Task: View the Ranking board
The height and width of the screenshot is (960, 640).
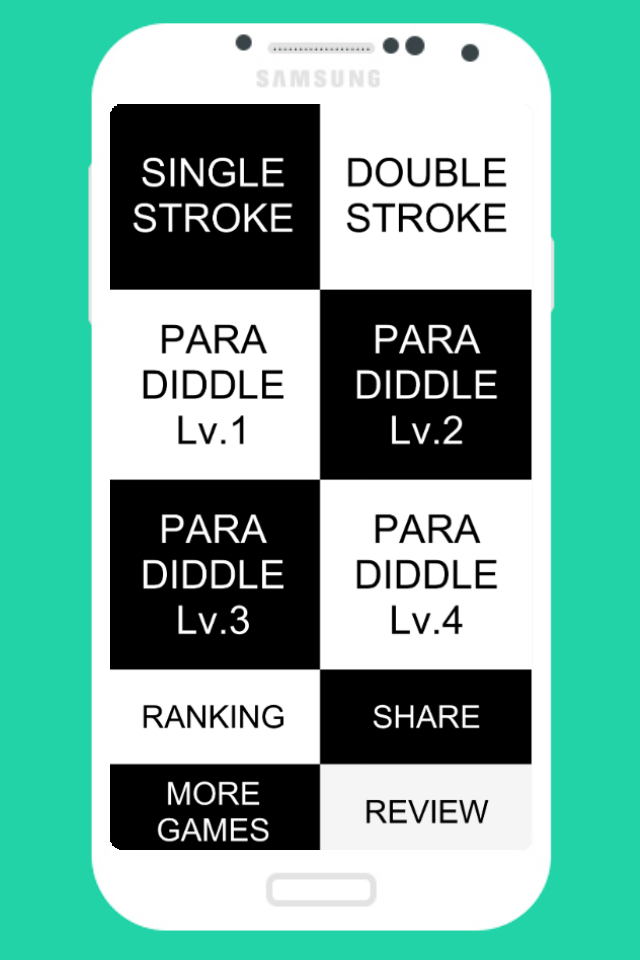Action: tap(214, 717)
